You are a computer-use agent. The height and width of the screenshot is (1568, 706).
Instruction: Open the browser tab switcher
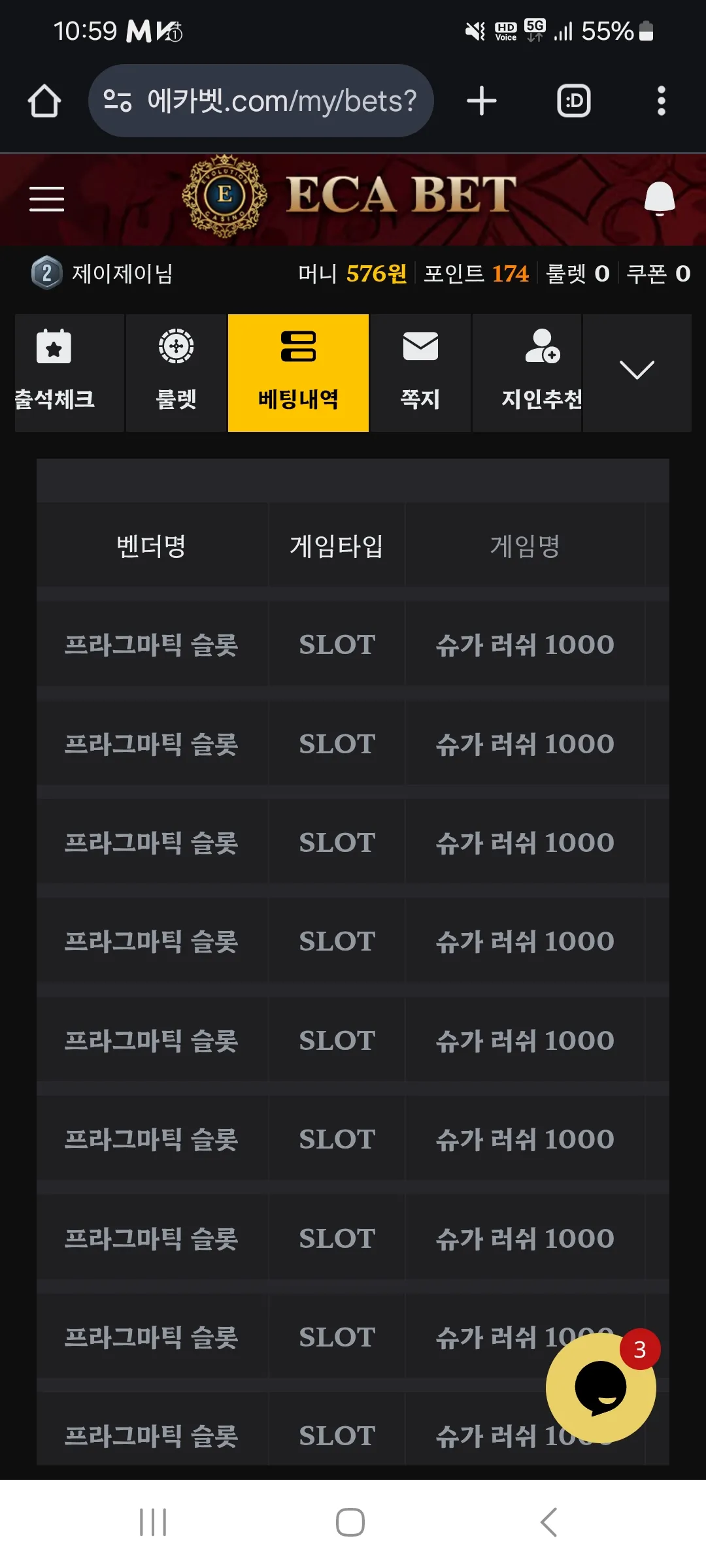coord(574,101)
